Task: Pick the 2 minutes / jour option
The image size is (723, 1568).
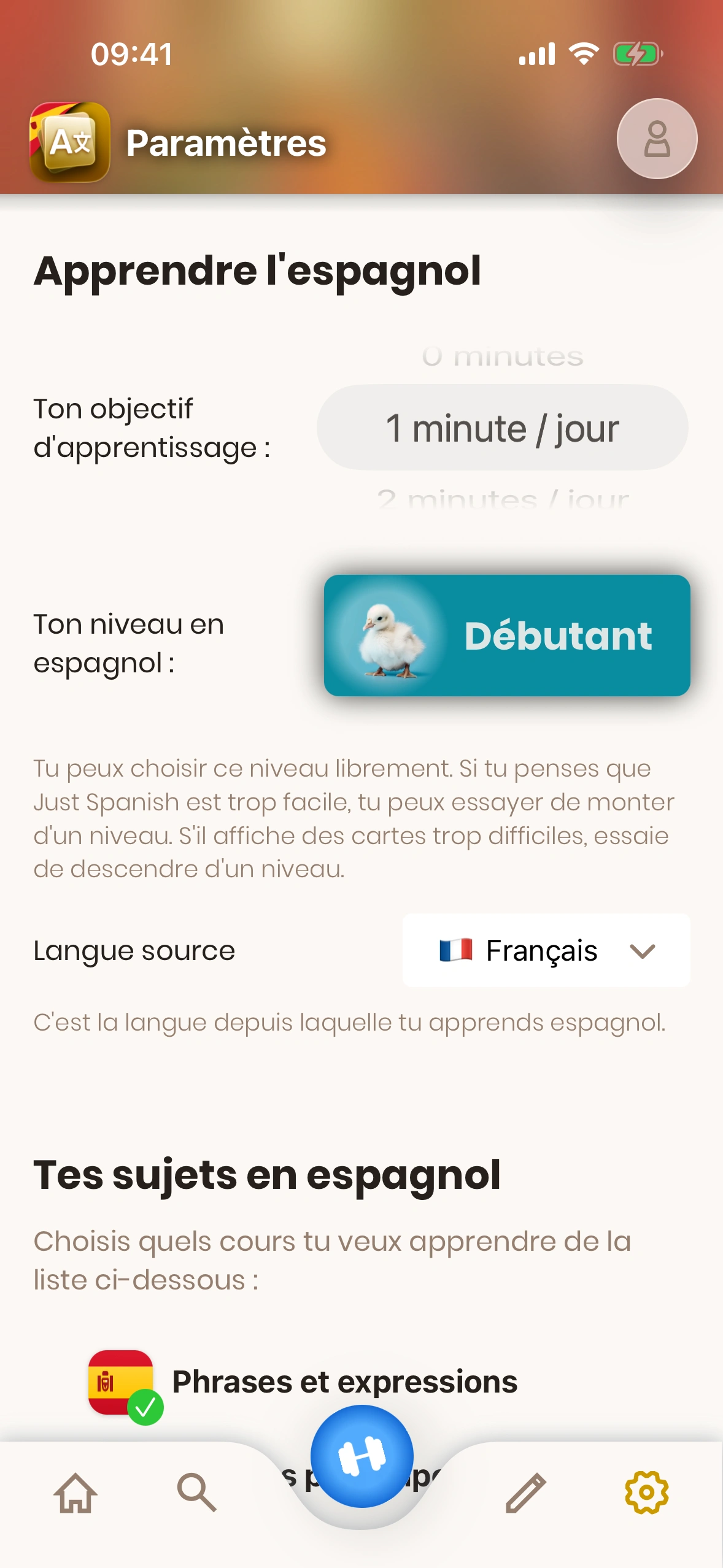Action: tap(501, 499)
